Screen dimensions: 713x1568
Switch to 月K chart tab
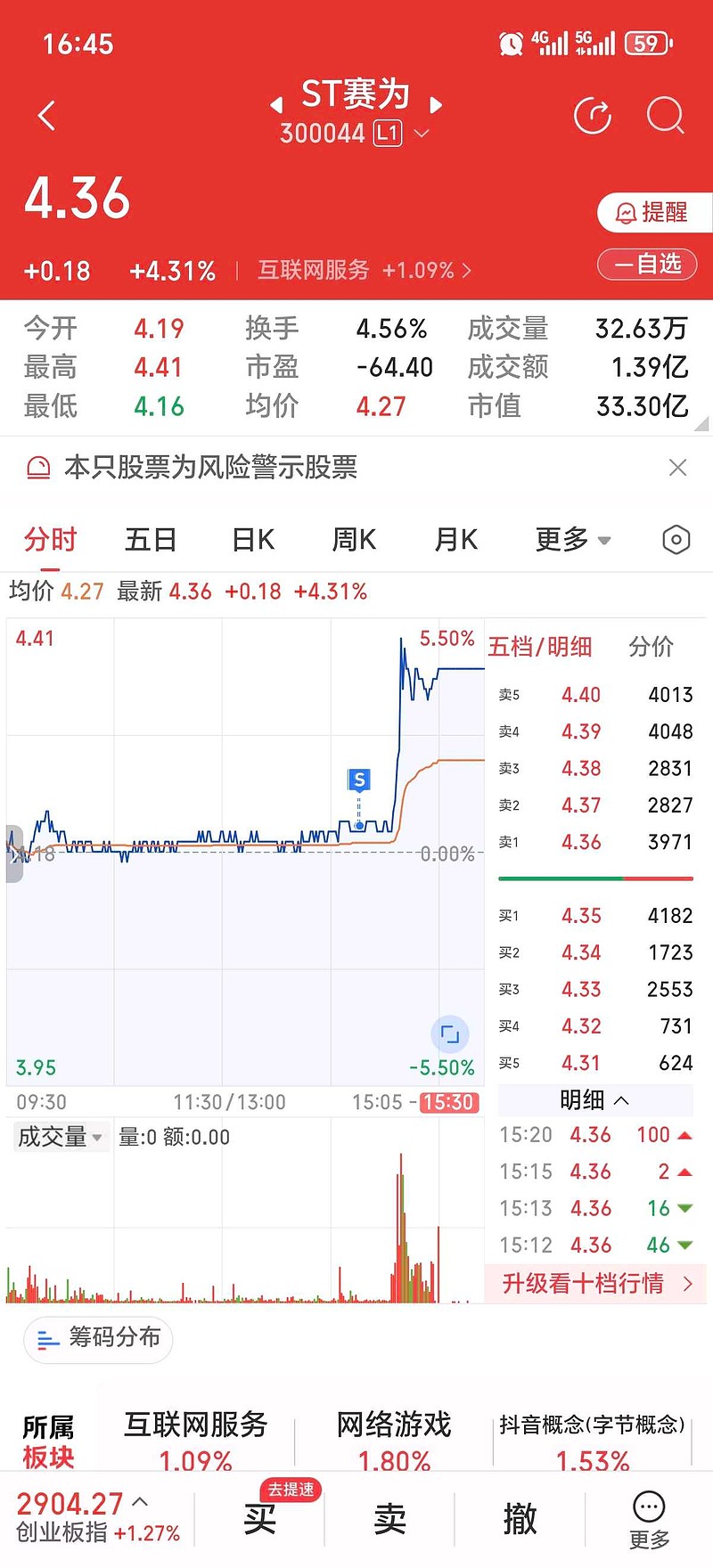click(455, 539)
